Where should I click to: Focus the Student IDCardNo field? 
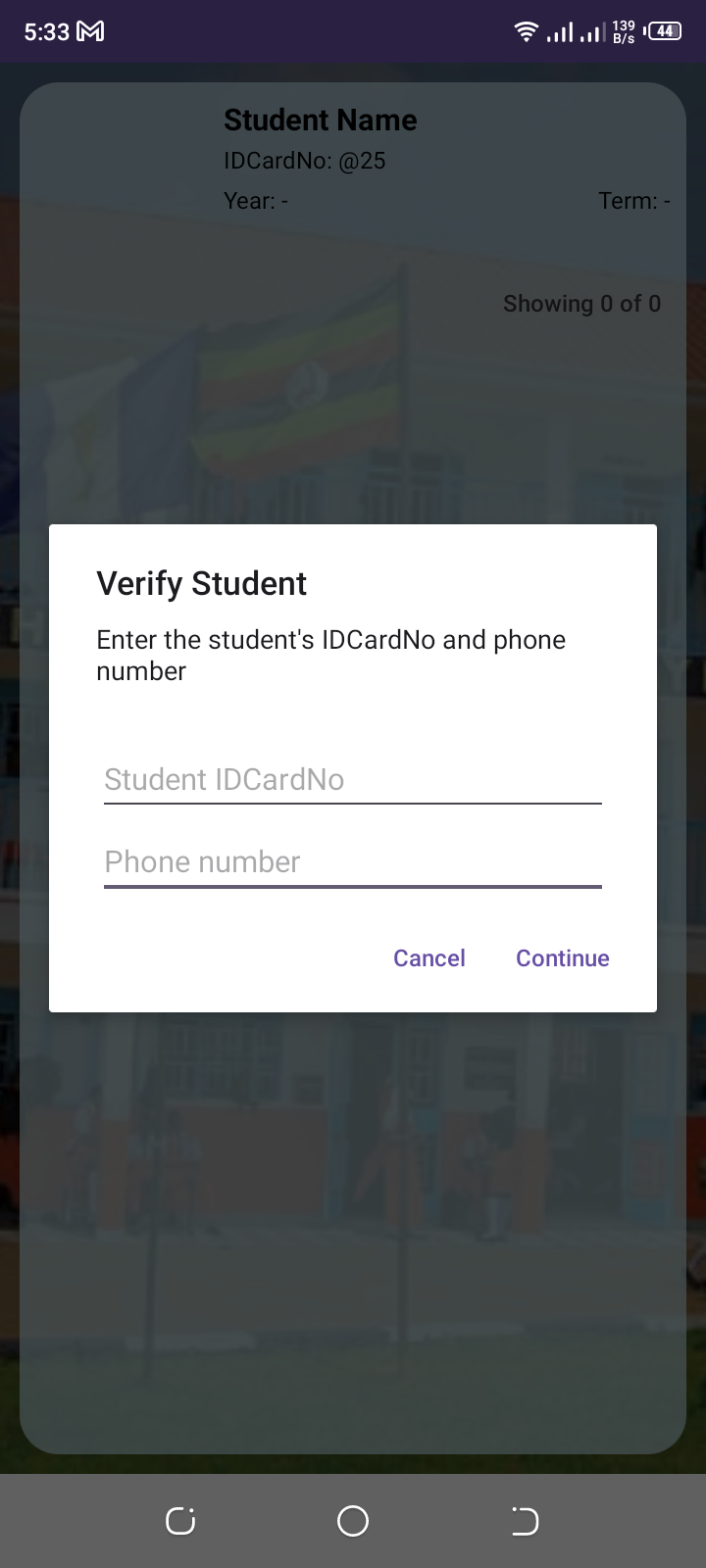coord(352,780)
